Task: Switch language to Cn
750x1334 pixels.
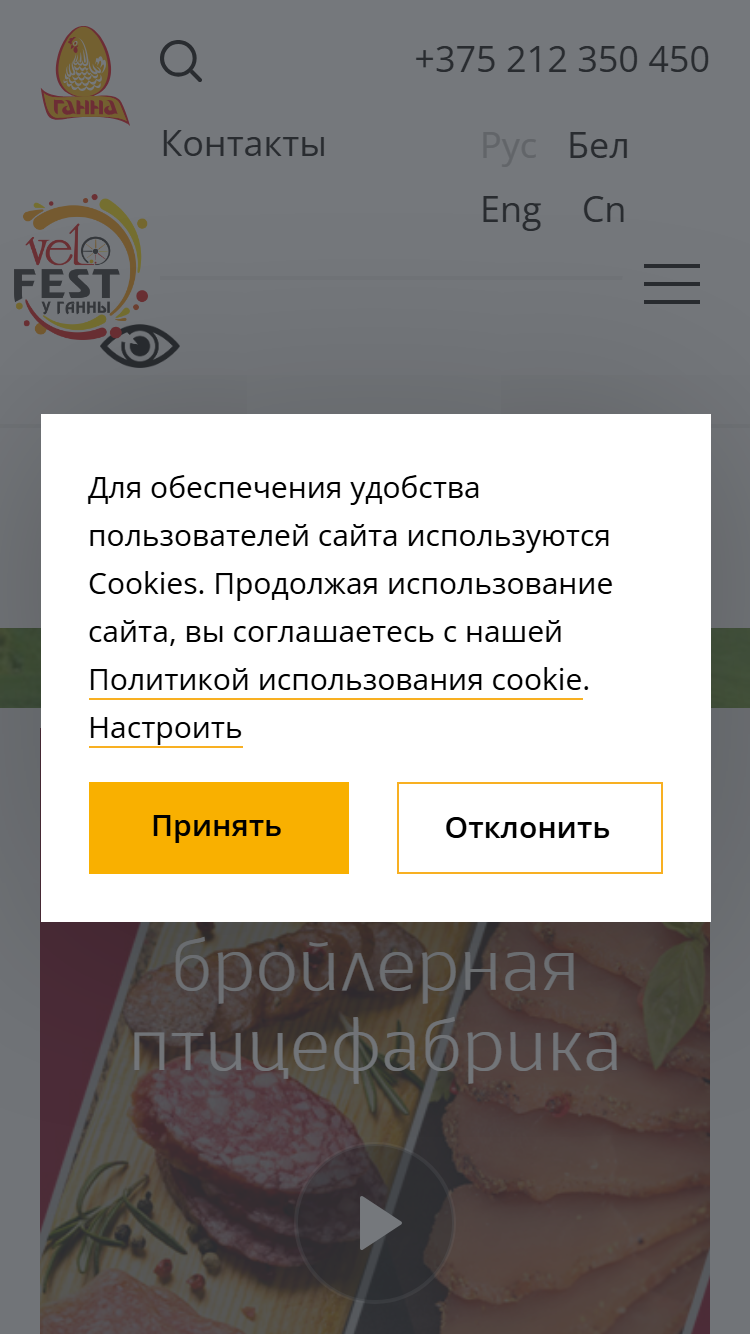Action: 604,210
